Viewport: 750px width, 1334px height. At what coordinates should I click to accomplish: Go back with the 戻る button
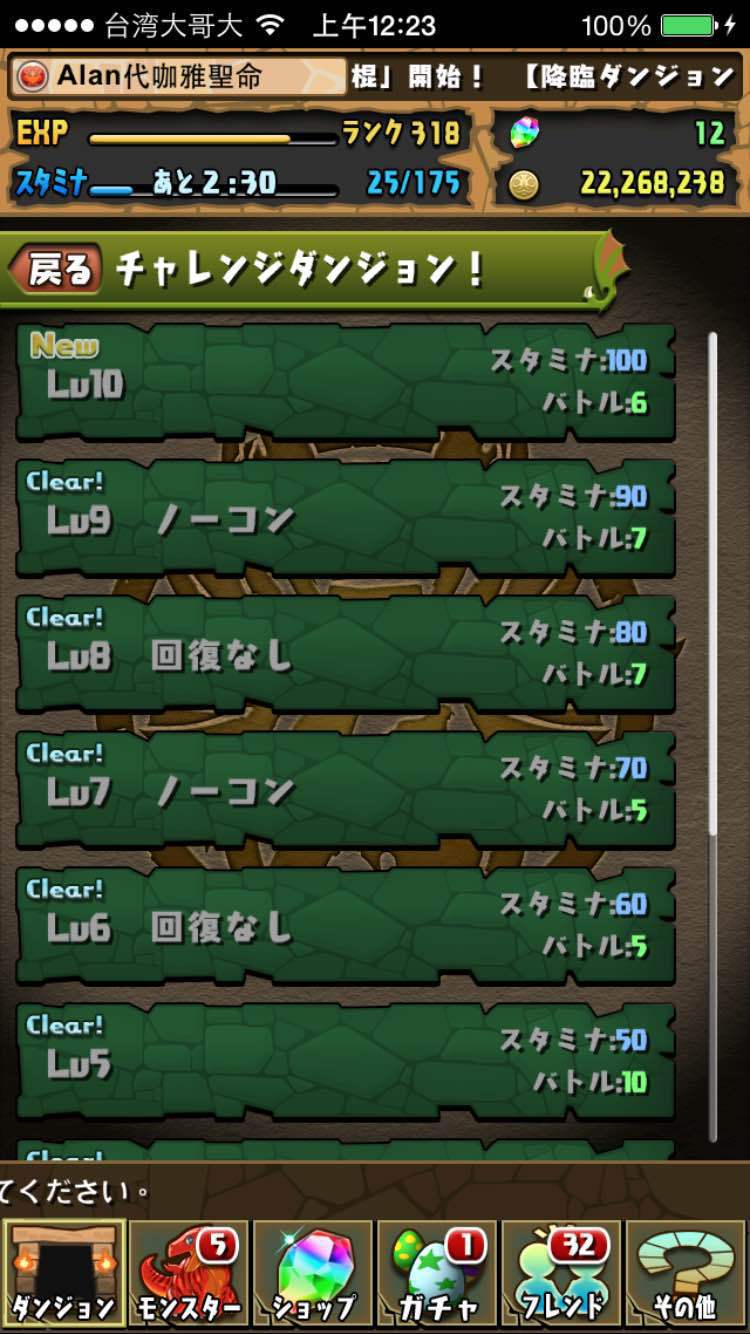click(x=57, y=270)
